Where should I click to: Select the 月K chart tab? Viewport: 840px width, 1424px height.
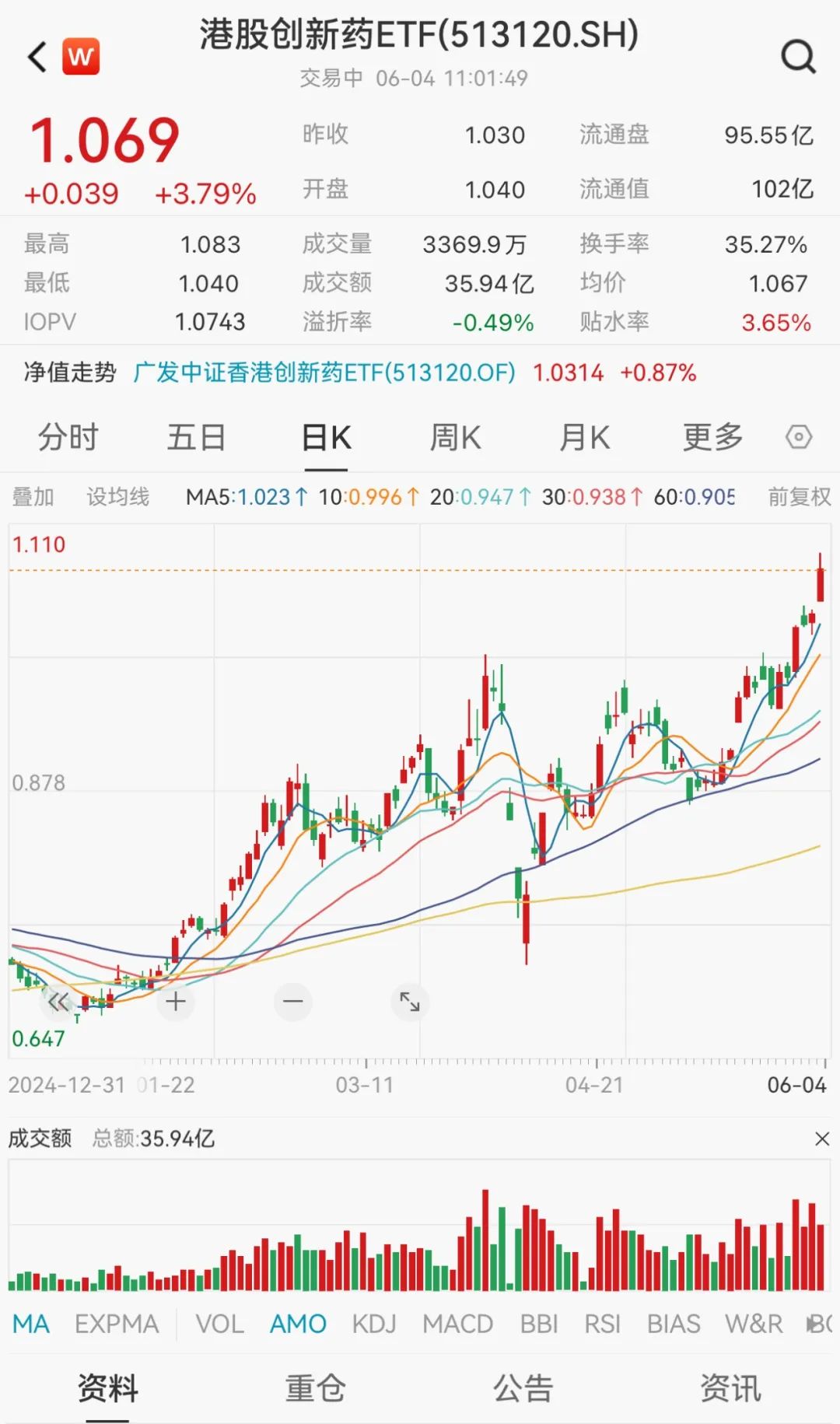pyautogui.click(x=584, y=438)
